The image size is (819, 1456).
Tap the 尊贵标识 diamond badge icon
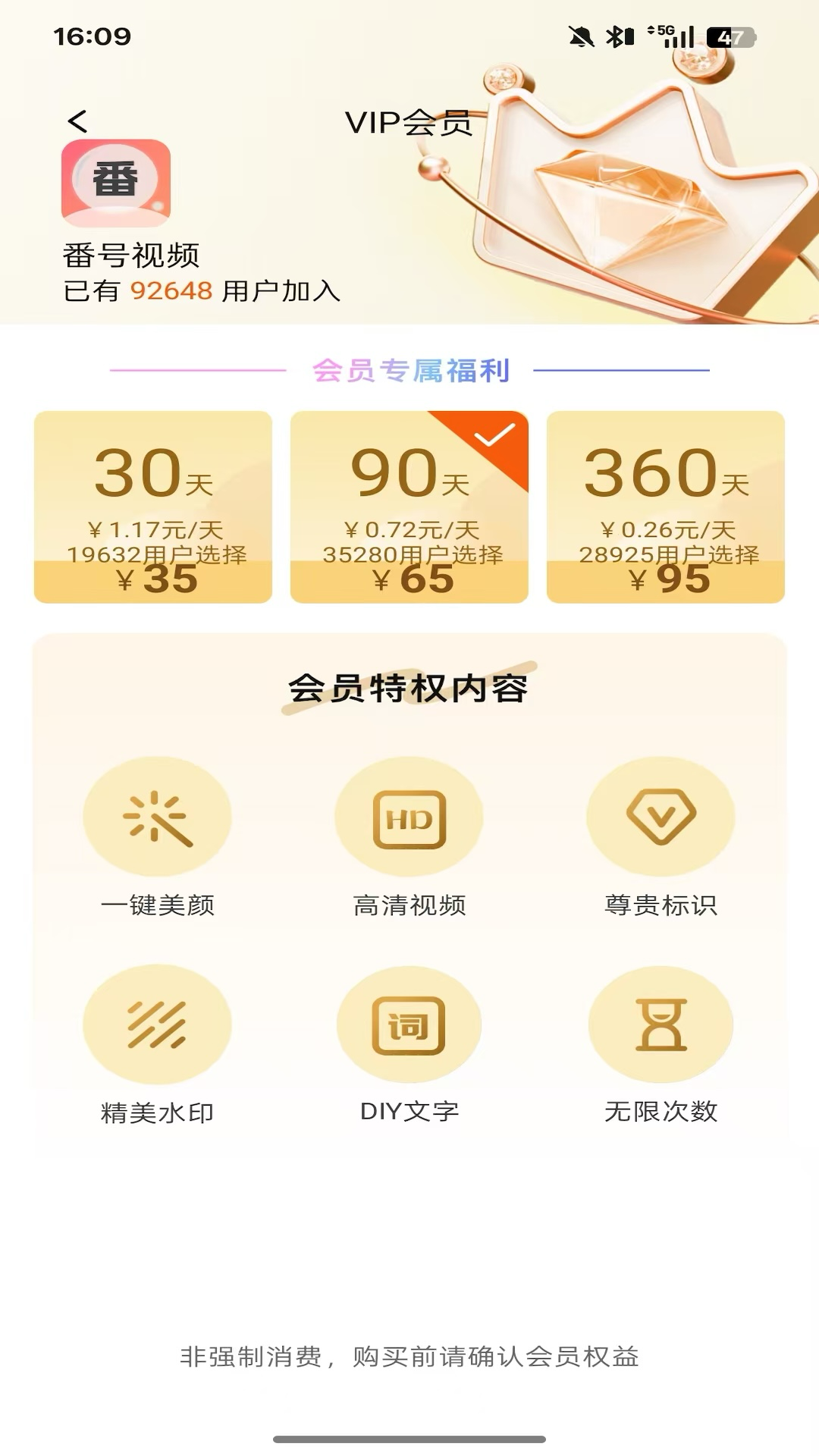pyautogui.click(x=661, y=815)
